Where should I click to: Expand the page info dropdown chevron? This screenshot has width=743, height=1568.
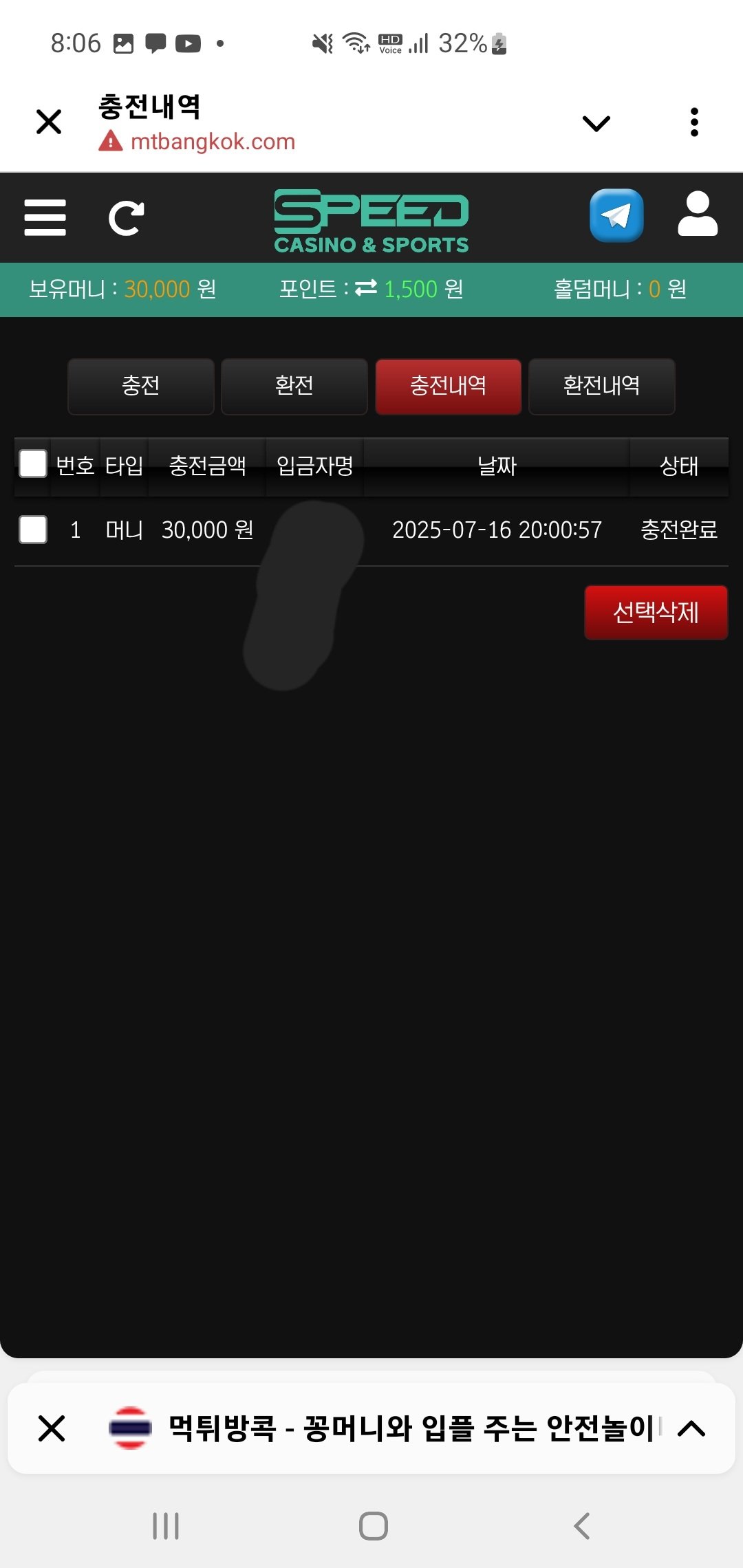pyautogui.click(x=596, y=123)
